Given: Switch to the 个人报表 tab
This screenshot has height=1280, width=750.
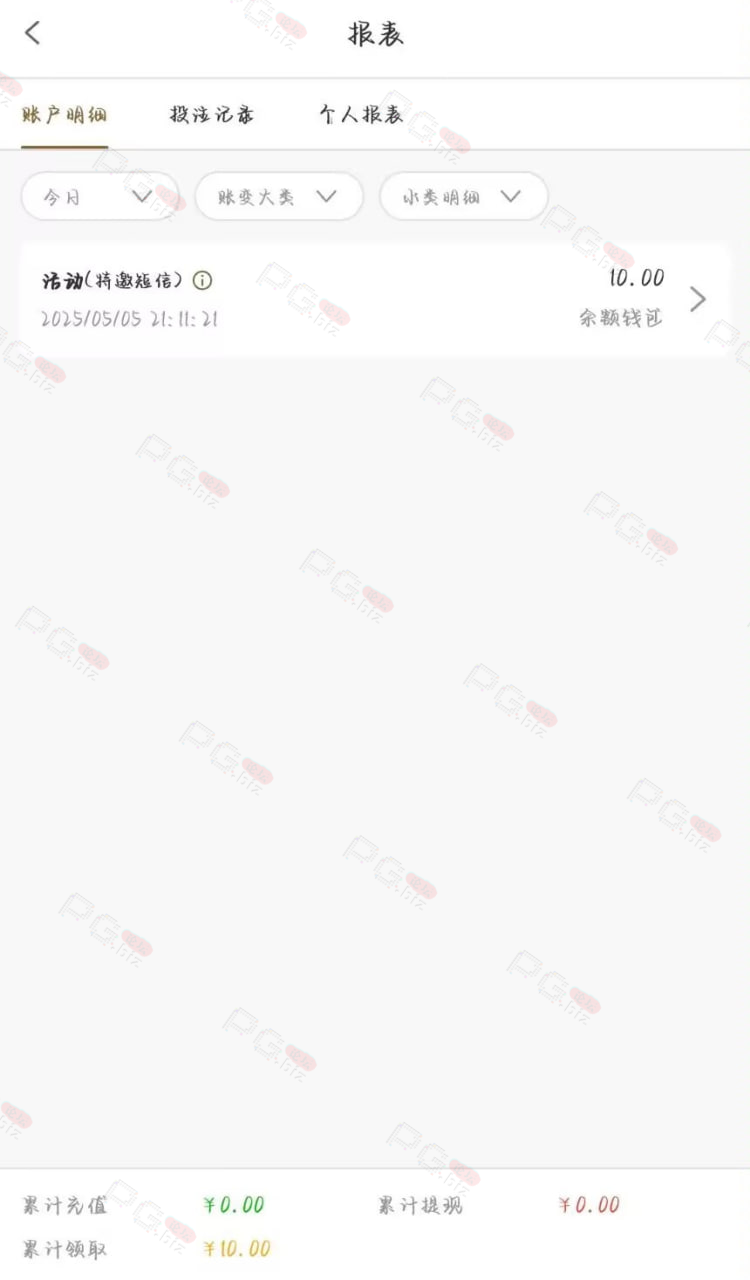Looking at the screenshot, I should 361,114.
